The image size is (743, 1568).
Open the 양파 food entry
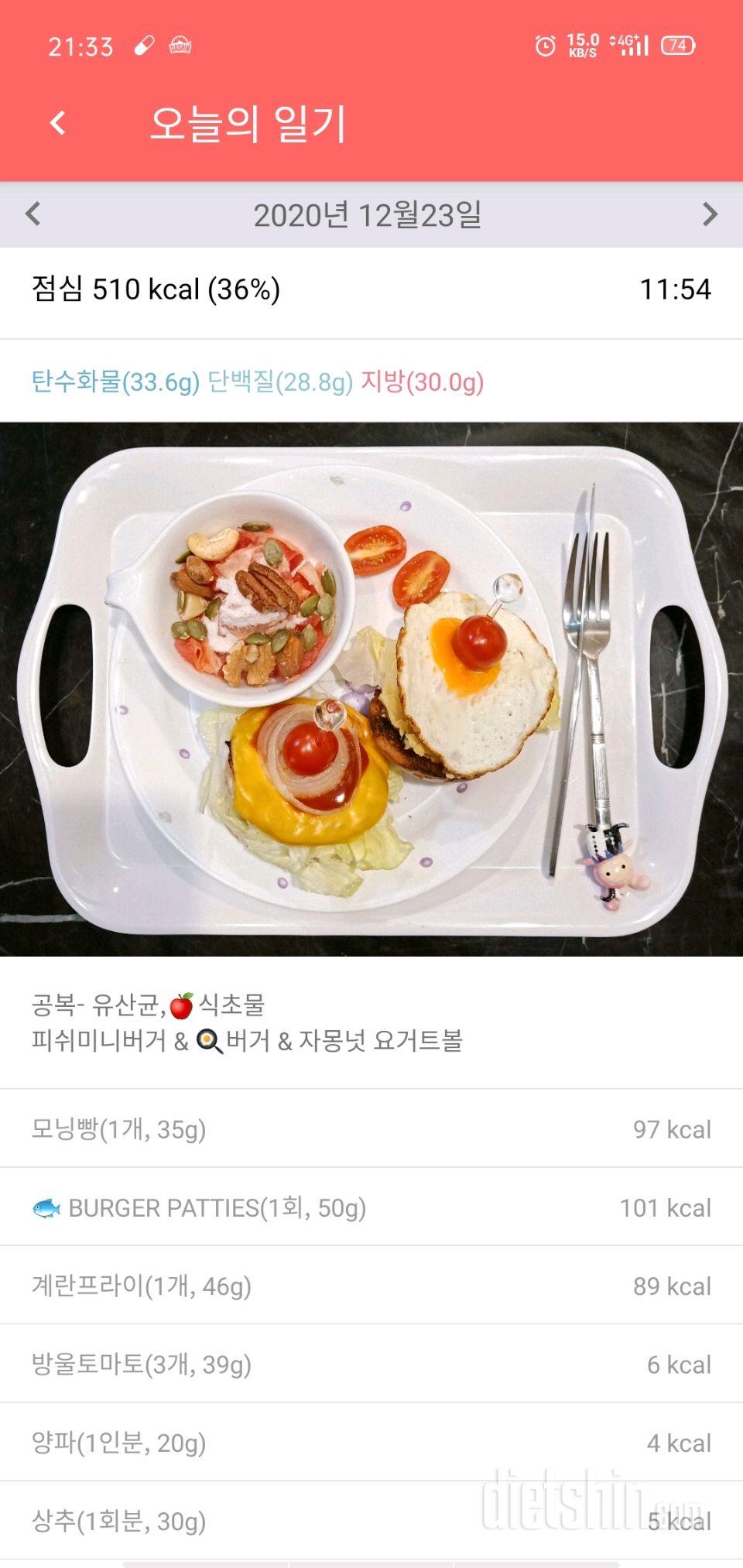pyautogui.click(x=371, y=1443)
